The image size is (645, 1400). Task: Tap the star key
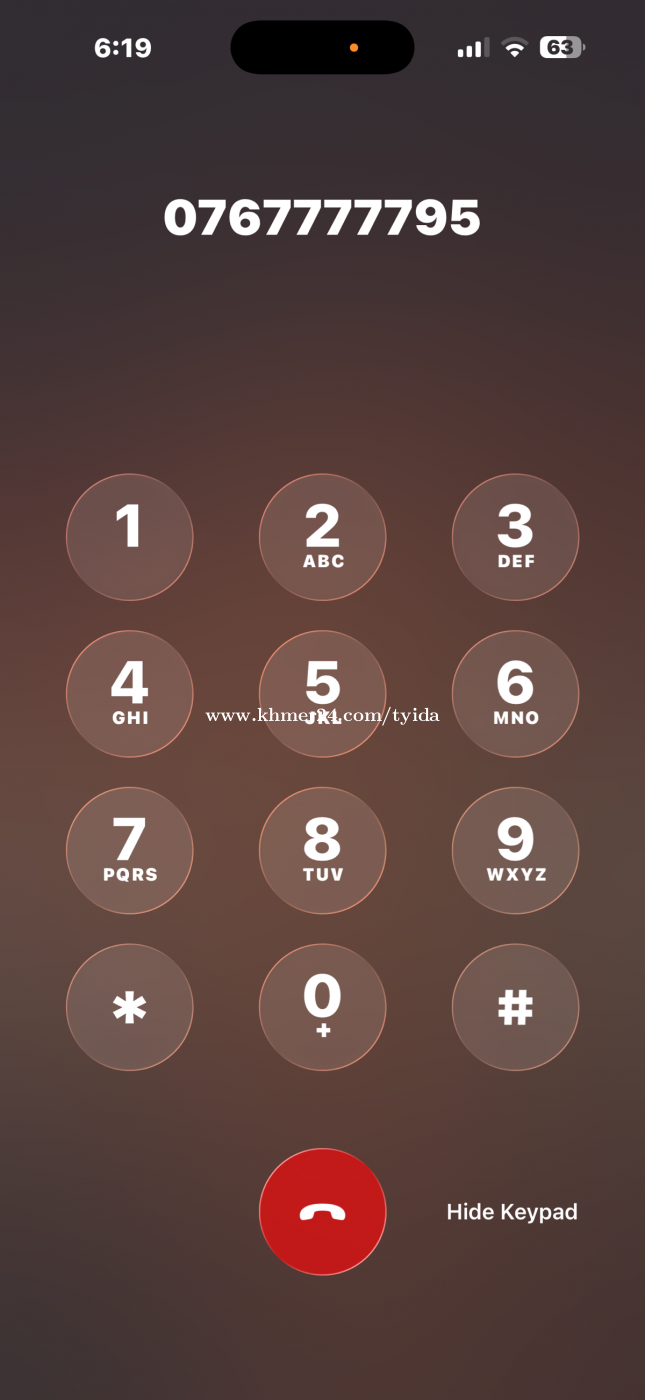(129, 1007)
